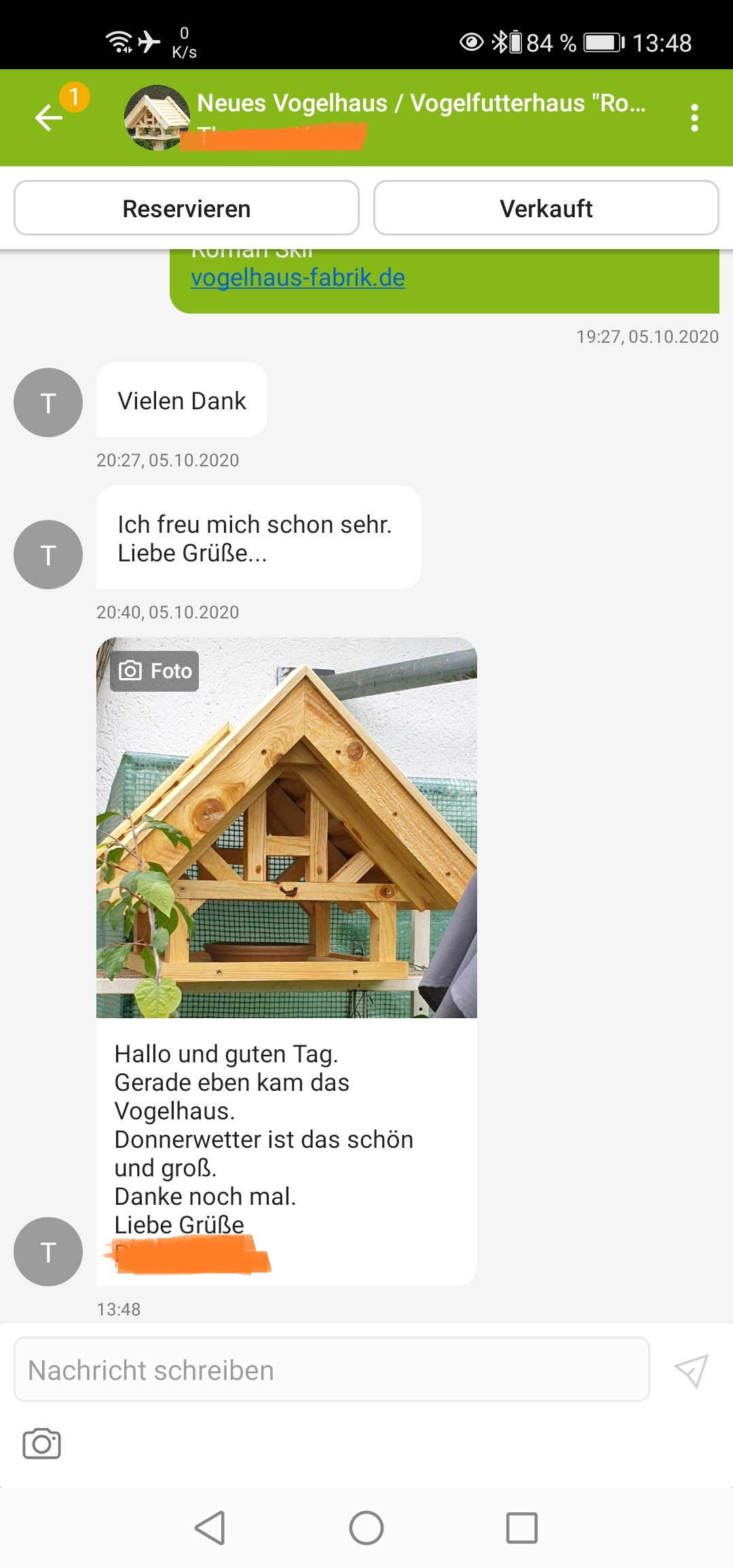Tap the system home button
733x1568 pixels.
[x=366, y=1528]
